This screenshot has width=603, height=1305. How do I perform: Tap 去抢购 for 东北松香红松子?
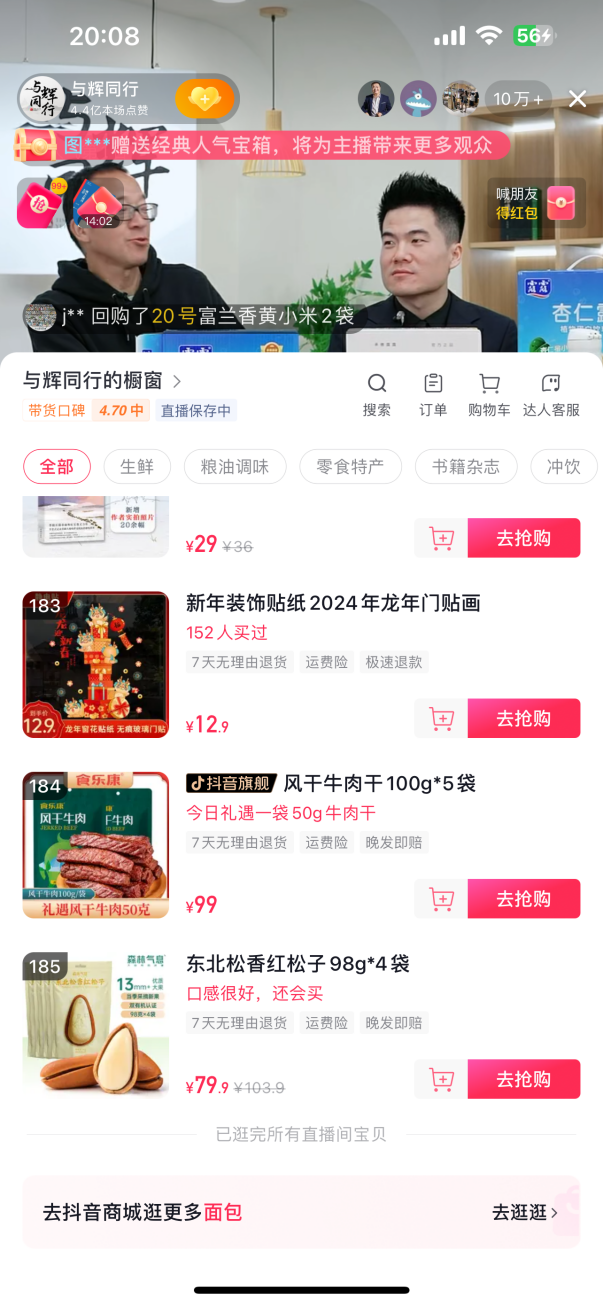(x=523, y=1079)
